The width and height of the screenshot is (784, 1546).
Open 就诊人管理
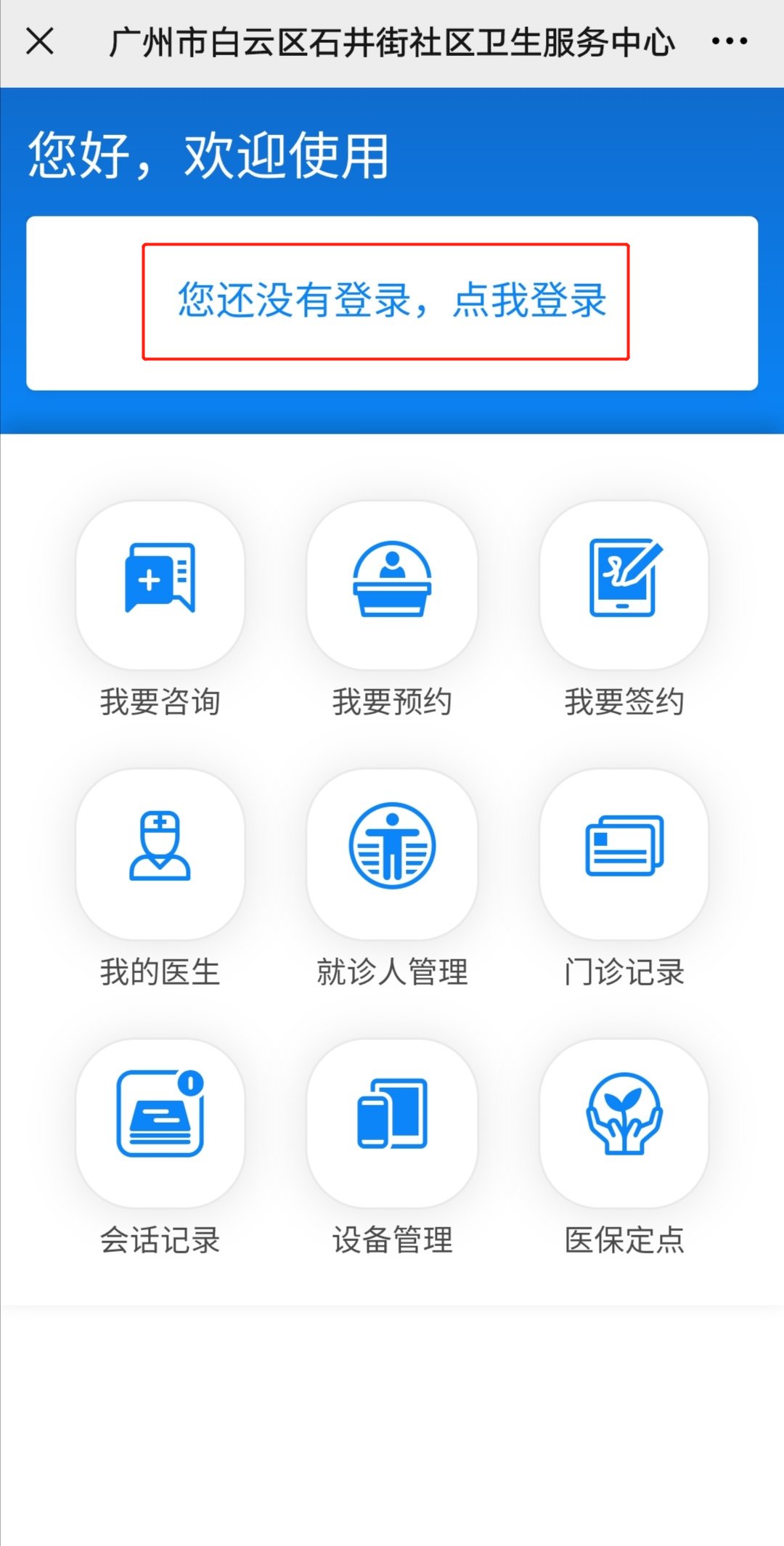[392, 854]
